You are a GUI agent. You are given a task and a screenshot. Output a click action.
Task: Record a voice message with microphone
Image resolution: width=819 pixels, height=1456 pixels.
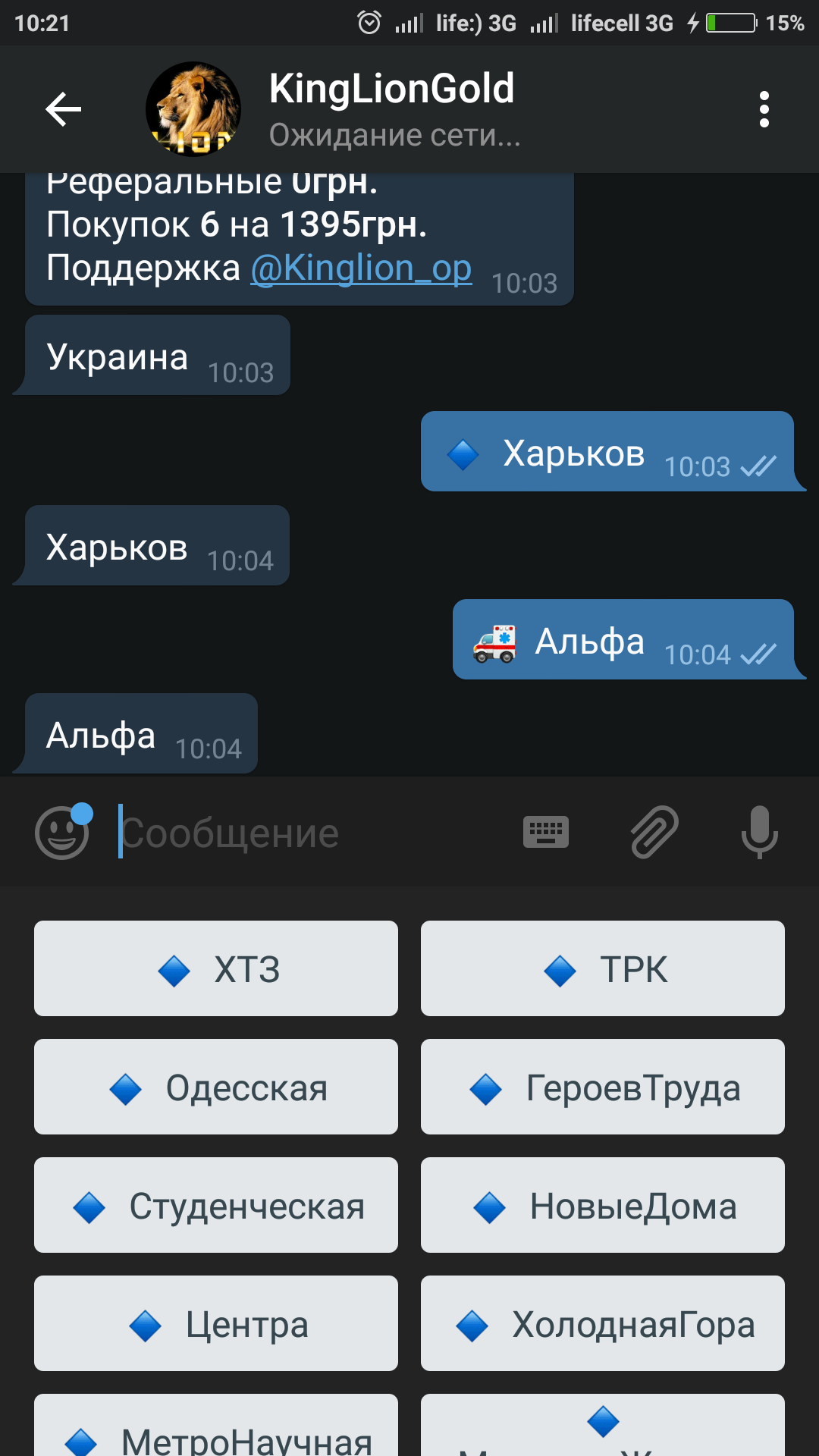click(759, 833)
